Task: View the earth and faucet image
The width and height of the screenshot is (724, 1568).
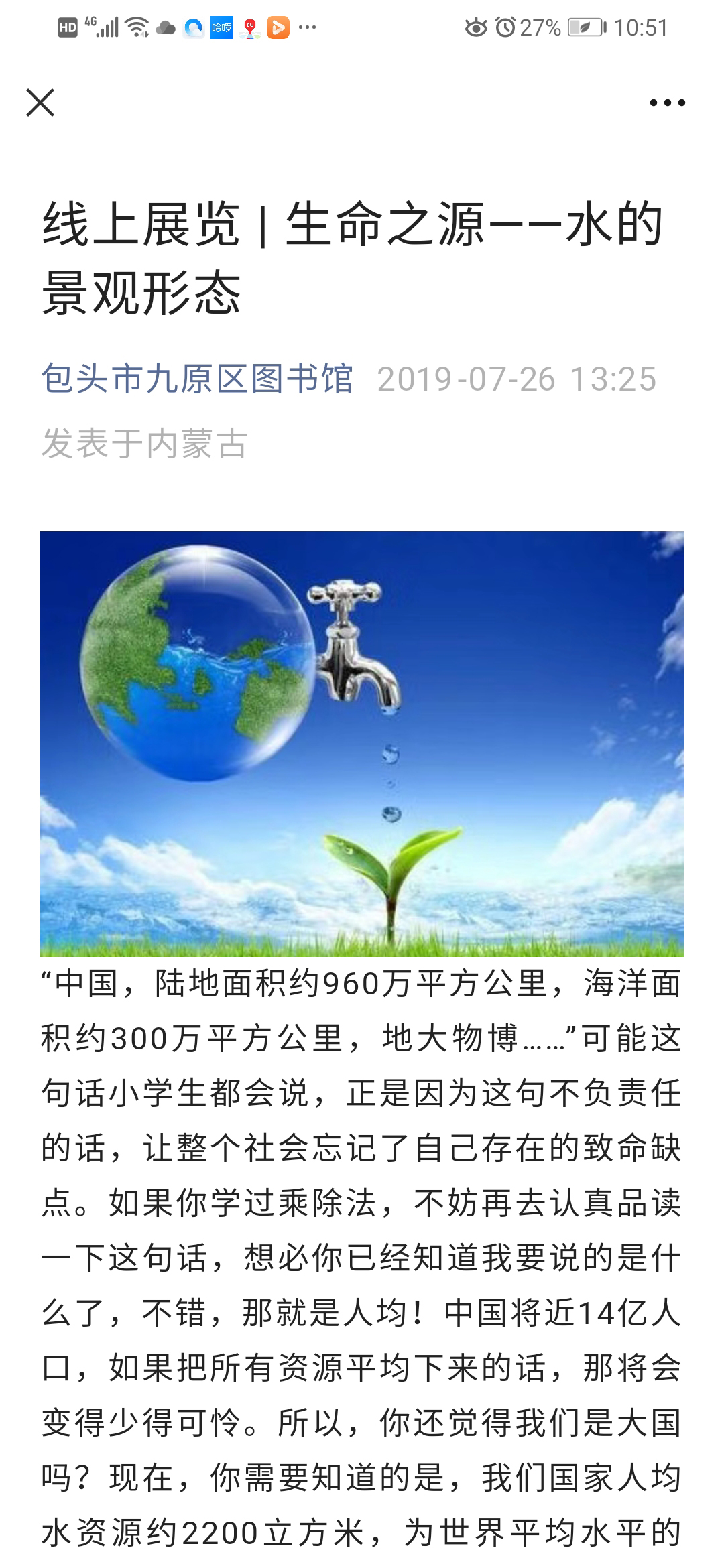Action: pyautogui.click(x=362, y=744)
